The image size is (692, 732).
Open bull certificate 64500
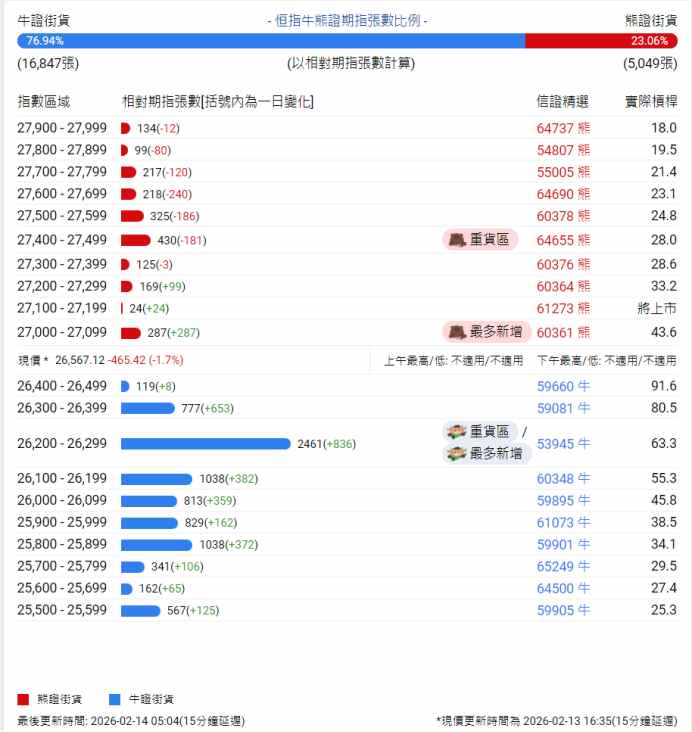point(562,588)
